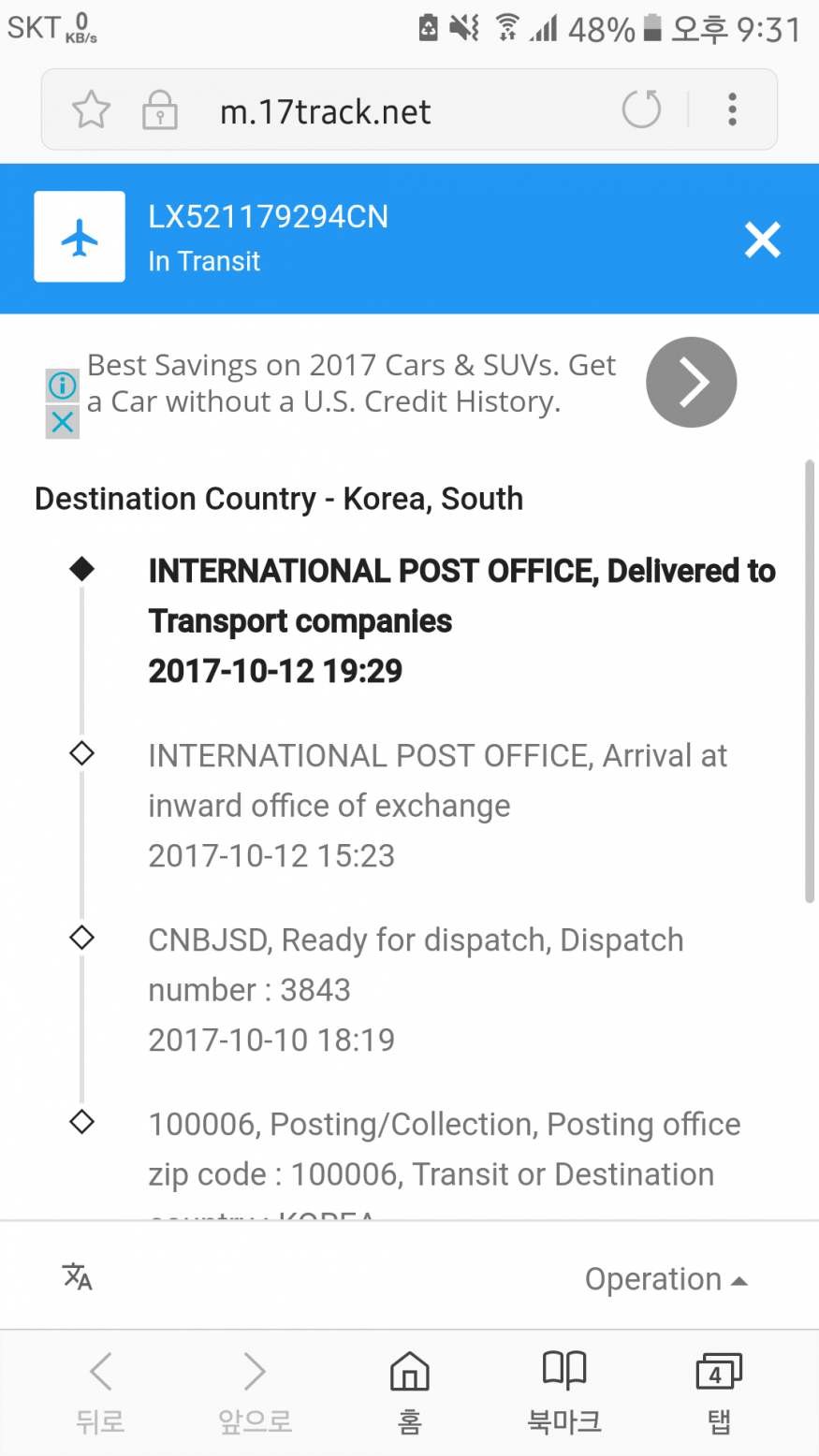Bookmark this page with the star icon

[x=91, y=110]
